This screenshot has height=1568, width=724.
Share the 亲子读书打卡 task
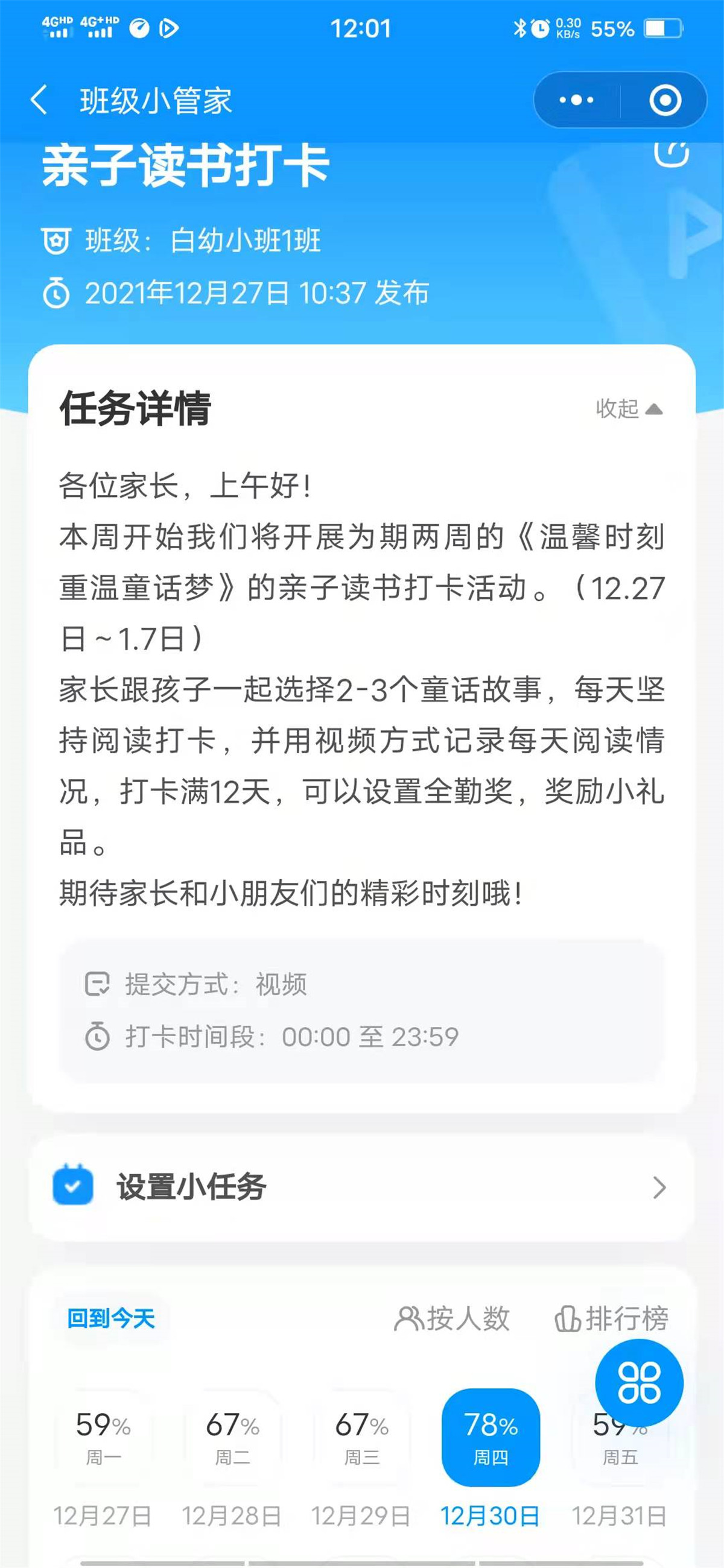click(x=671, y=152)
